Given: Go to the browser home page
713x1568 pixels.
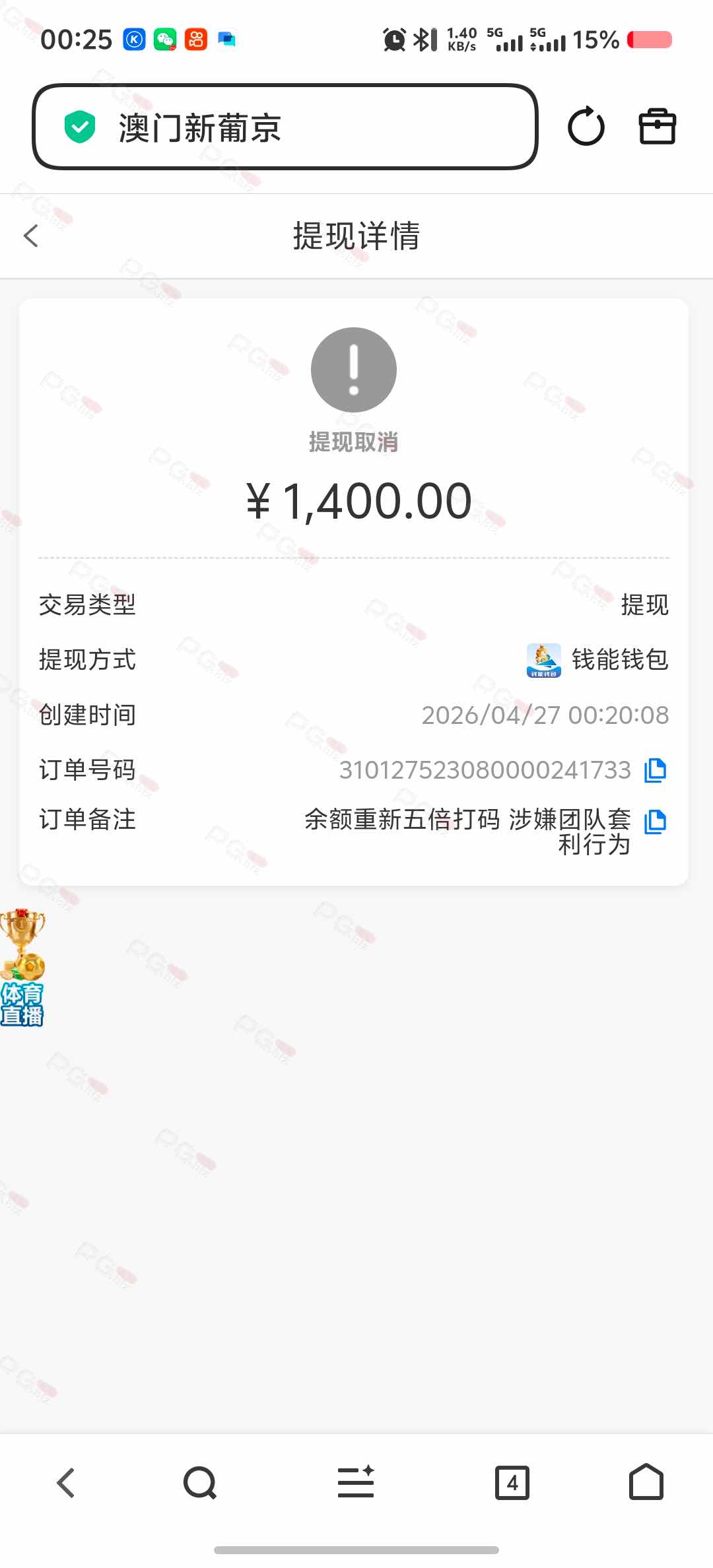Looking at the screenshot, I should (x=646, y=1483).
